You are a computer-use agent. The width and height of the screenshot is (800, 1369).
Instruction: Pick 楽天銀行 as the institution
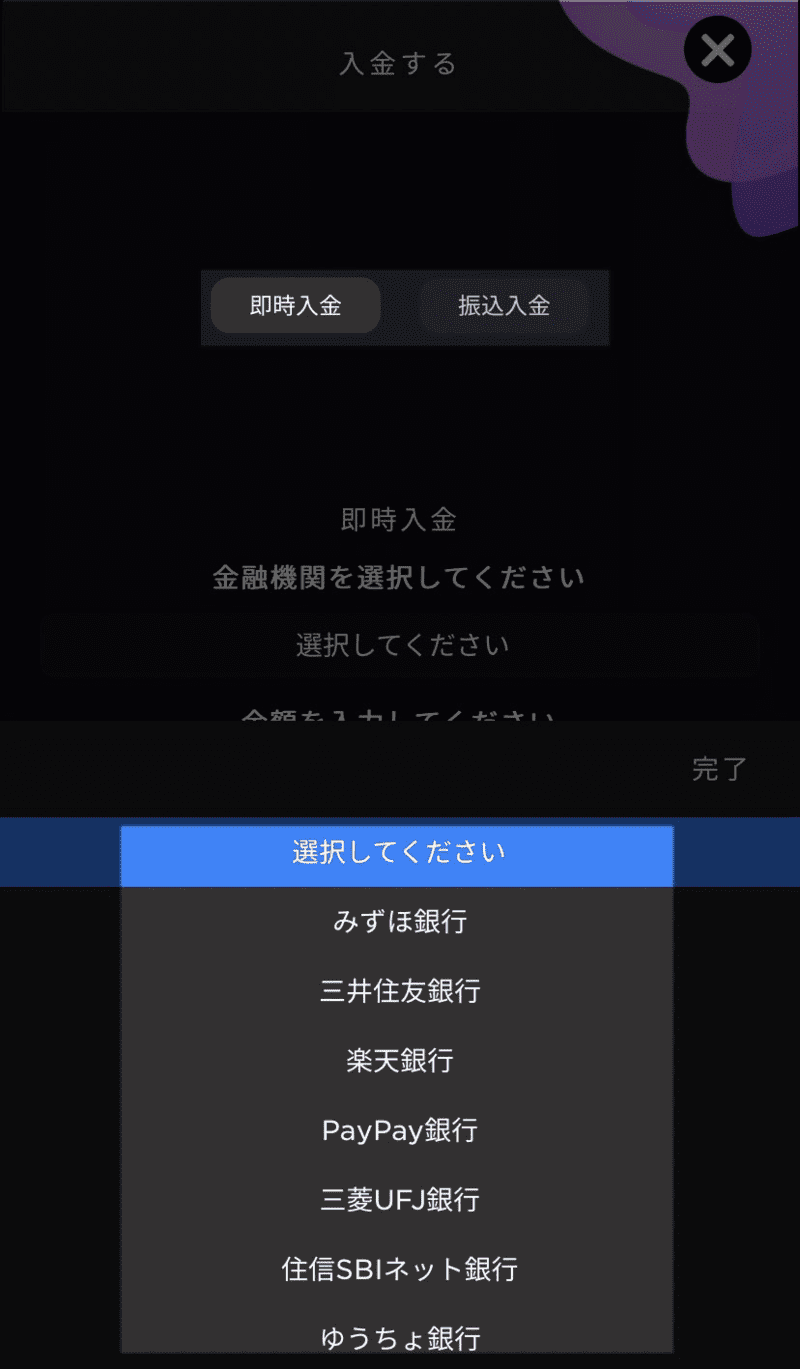coord(399,1060)
